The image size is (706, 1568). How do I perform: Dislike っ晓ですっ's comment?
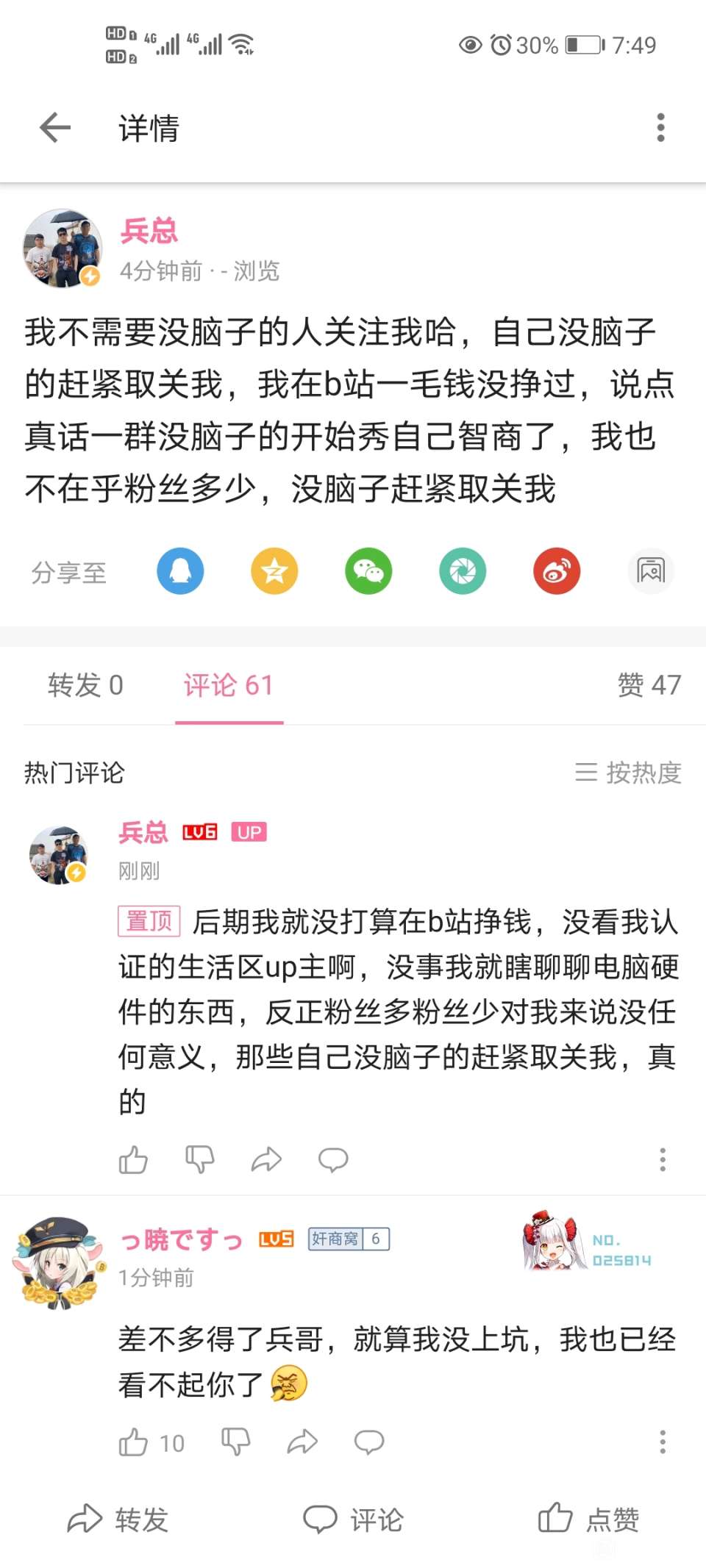[x=234, y=1442]
